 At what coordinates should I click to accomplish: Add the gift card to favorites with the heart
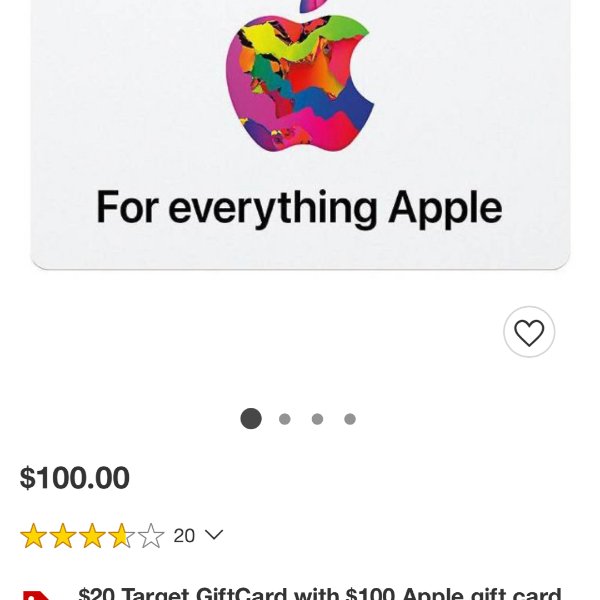pyautogui.click(x=529, y=332)
